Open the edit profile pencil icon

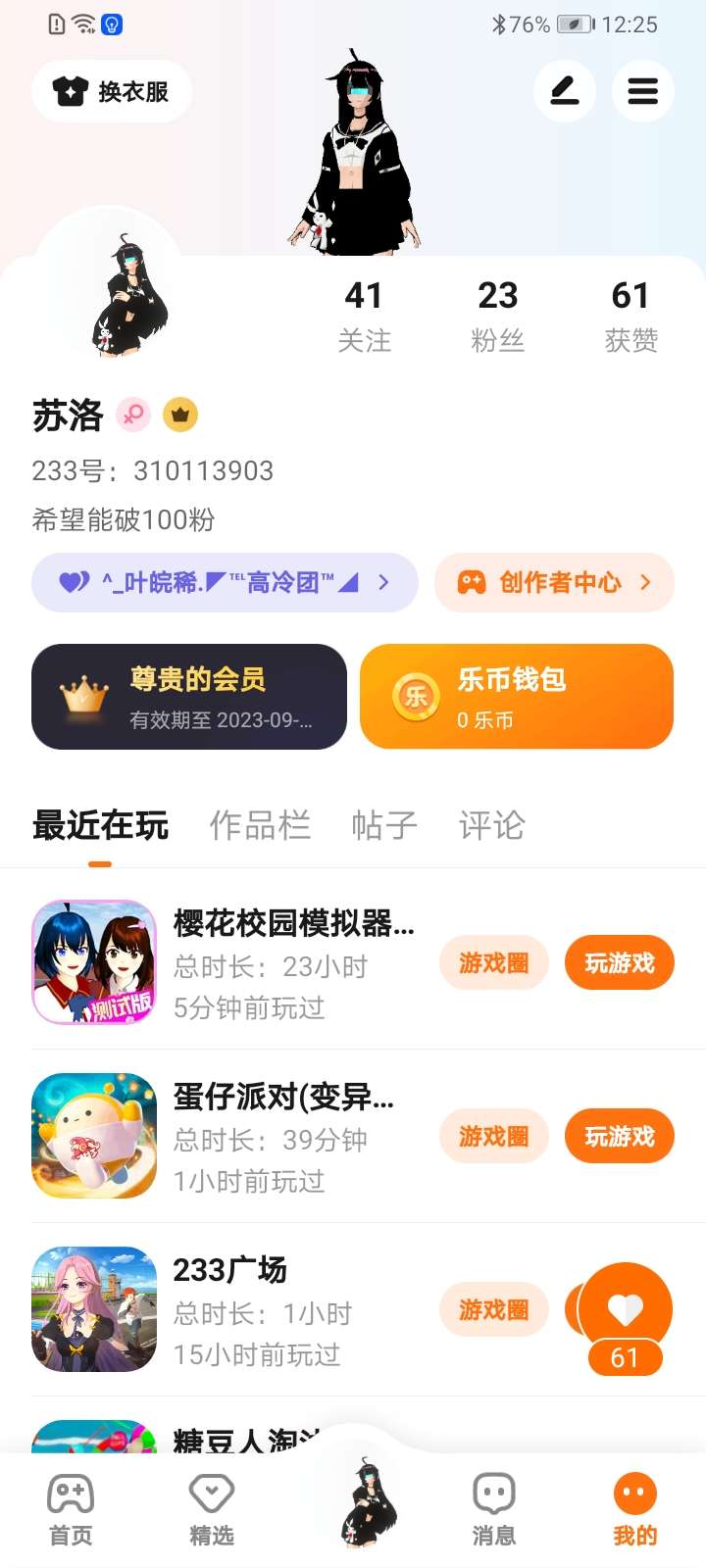(x=564, y=92)
